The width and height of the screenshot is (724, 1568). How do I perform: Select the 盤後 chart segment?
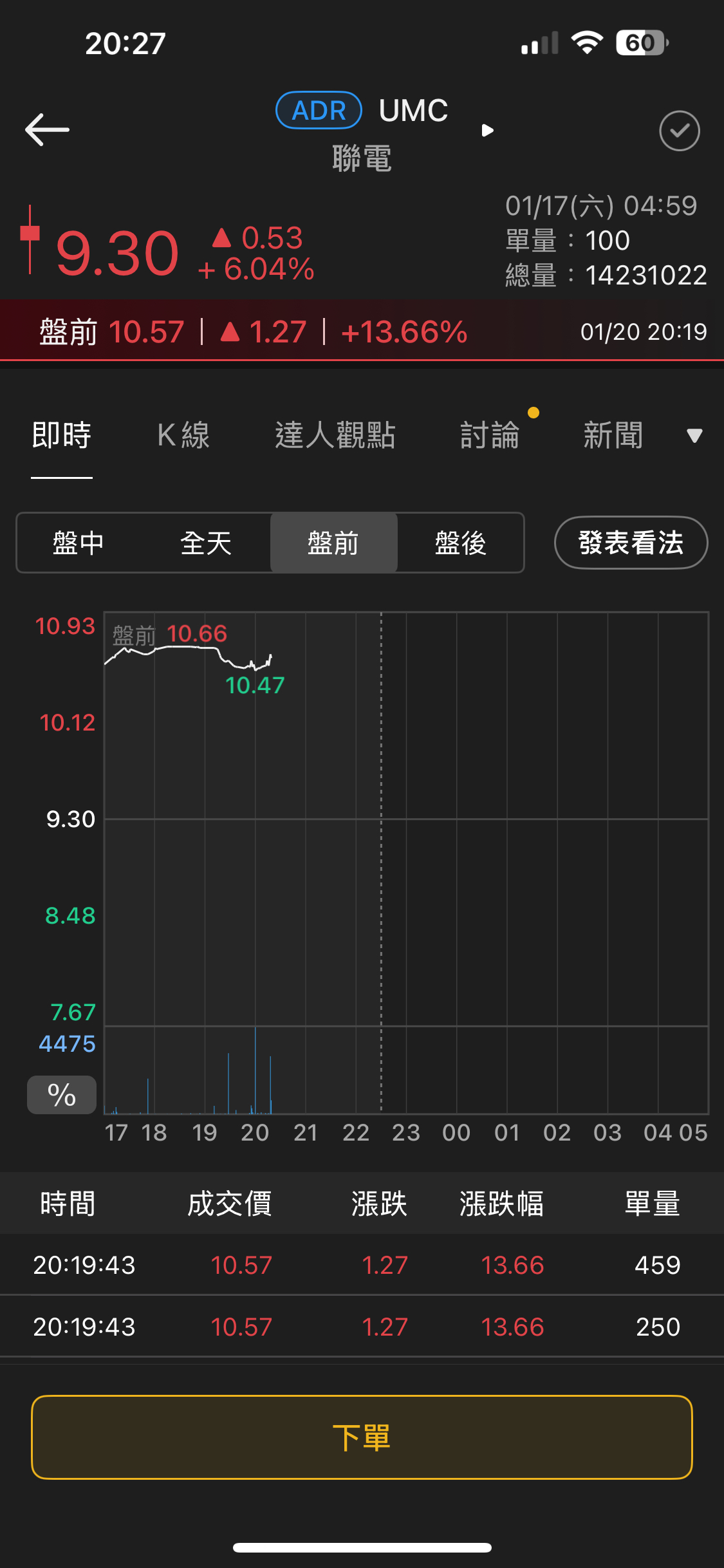click(x=461, y=543)
